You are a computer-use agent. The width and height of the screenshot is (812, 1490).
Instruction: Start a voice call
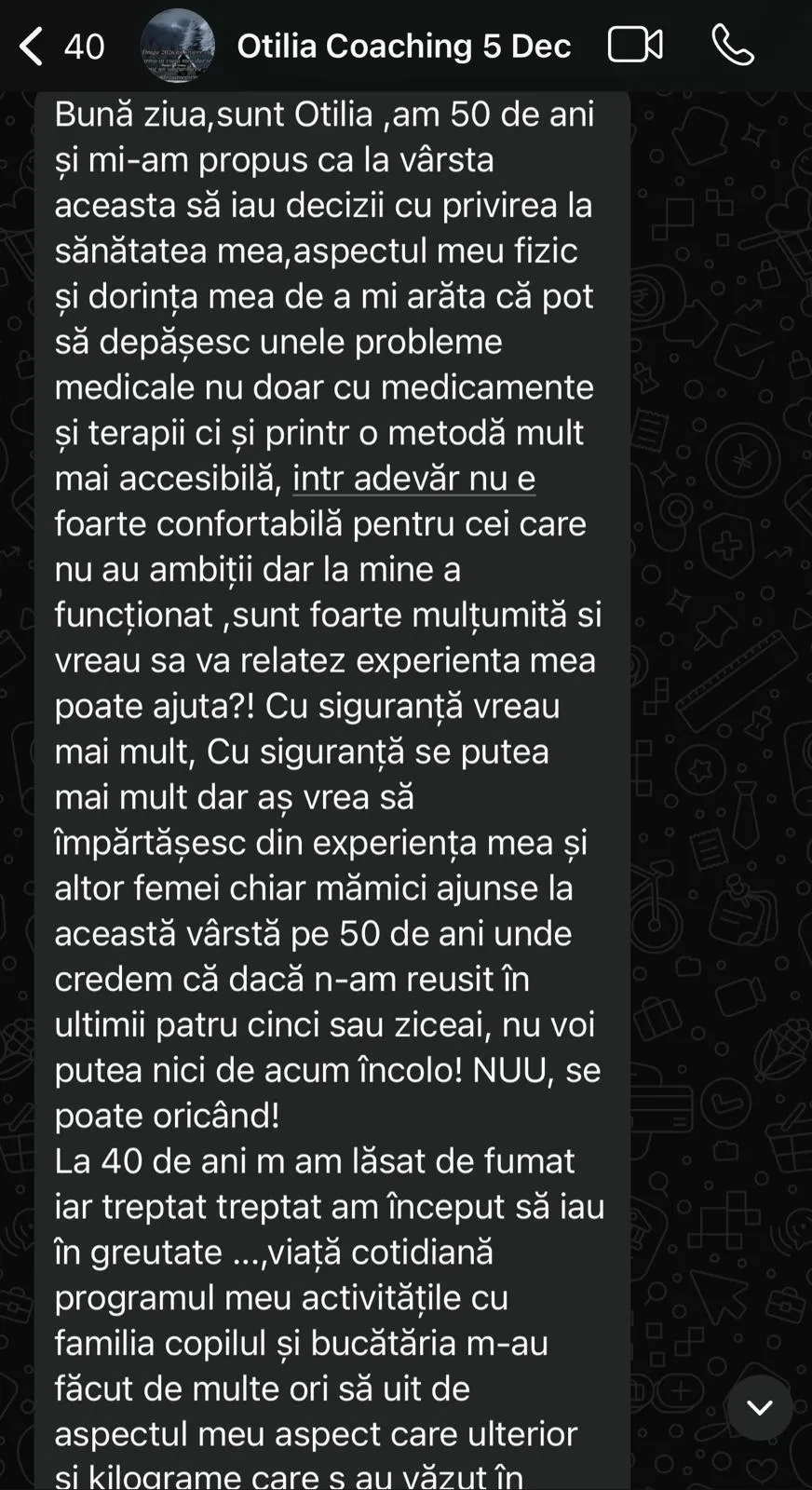click(x=733, y=45)
